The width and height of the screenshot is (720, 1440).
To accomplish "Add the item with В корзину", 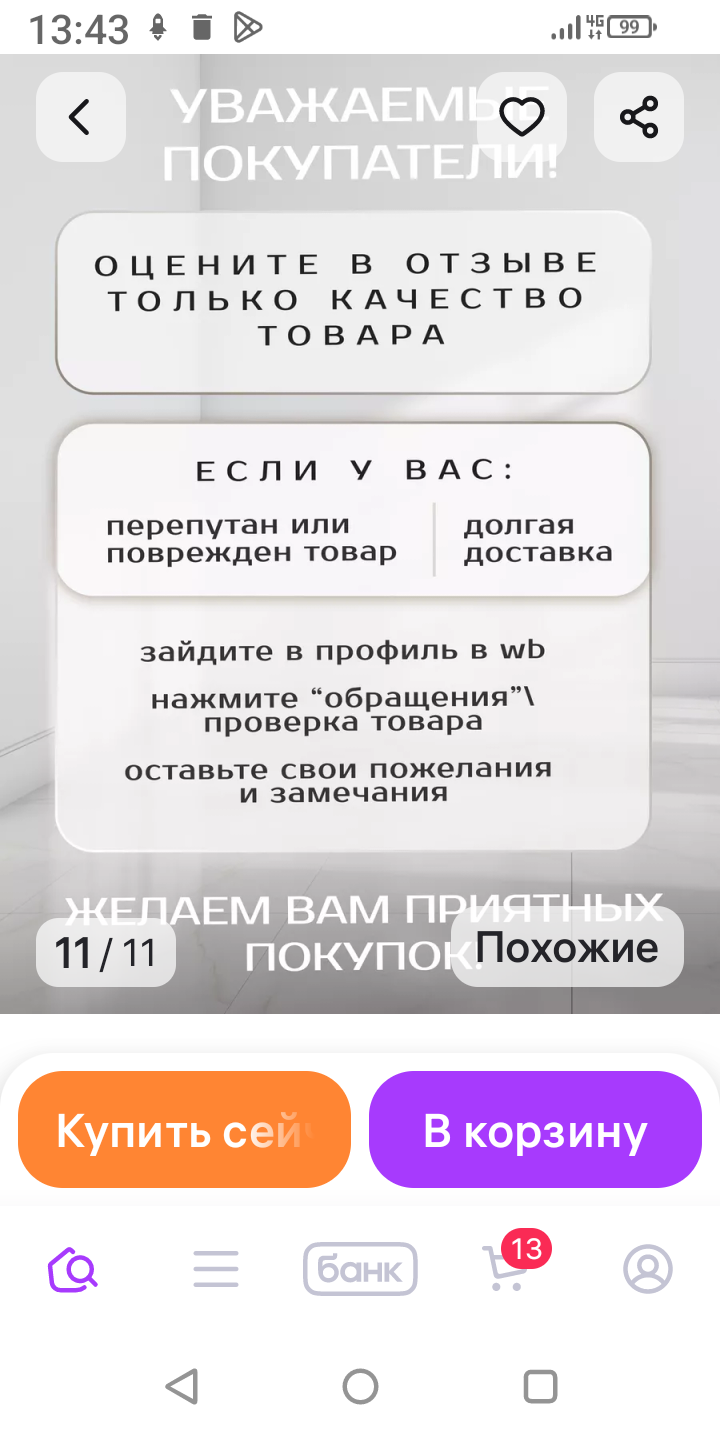I will click(x=535, y=1130).
